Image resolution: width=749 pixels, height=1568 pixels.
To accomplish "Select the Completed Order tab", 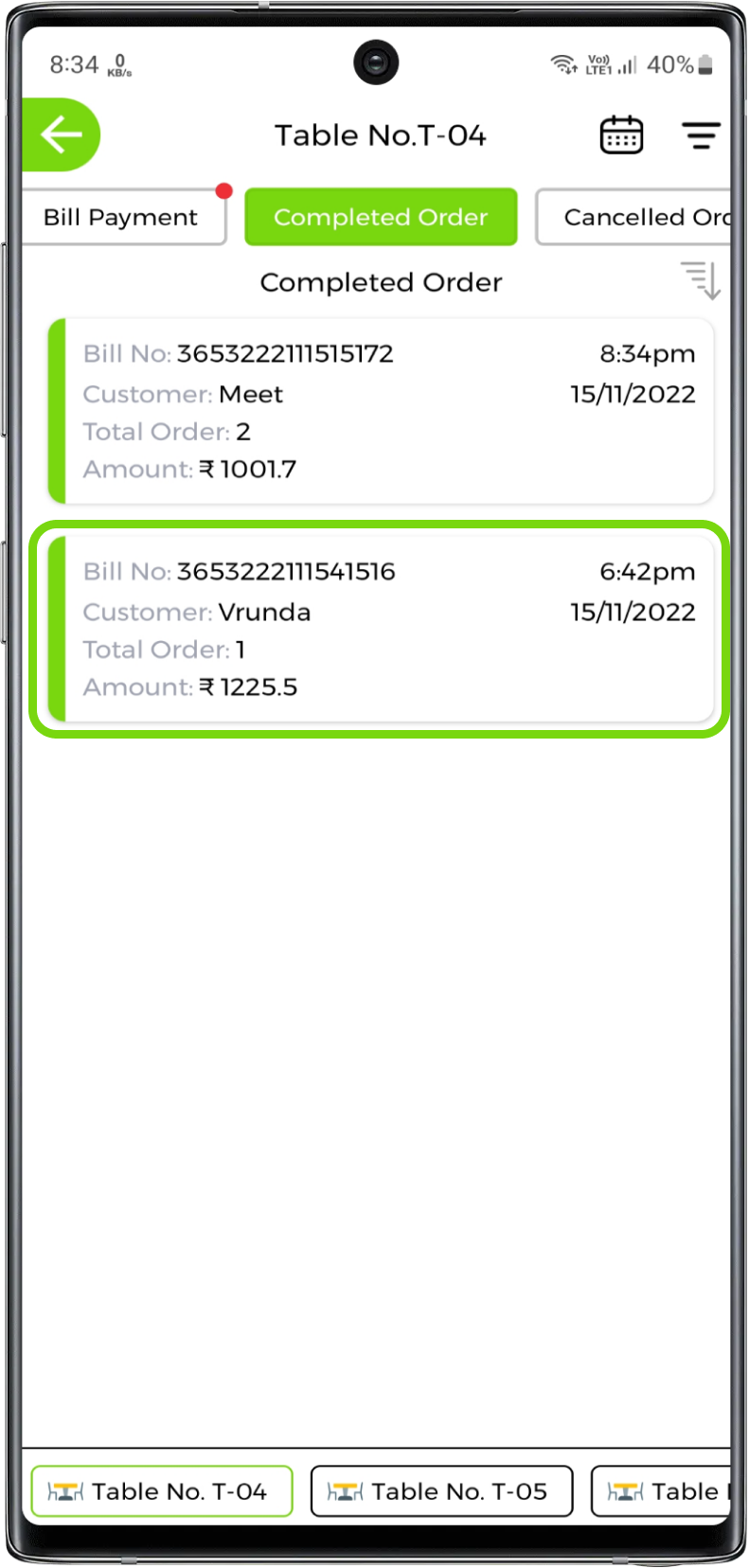I will pyautogui.click(x=381, y=218).
